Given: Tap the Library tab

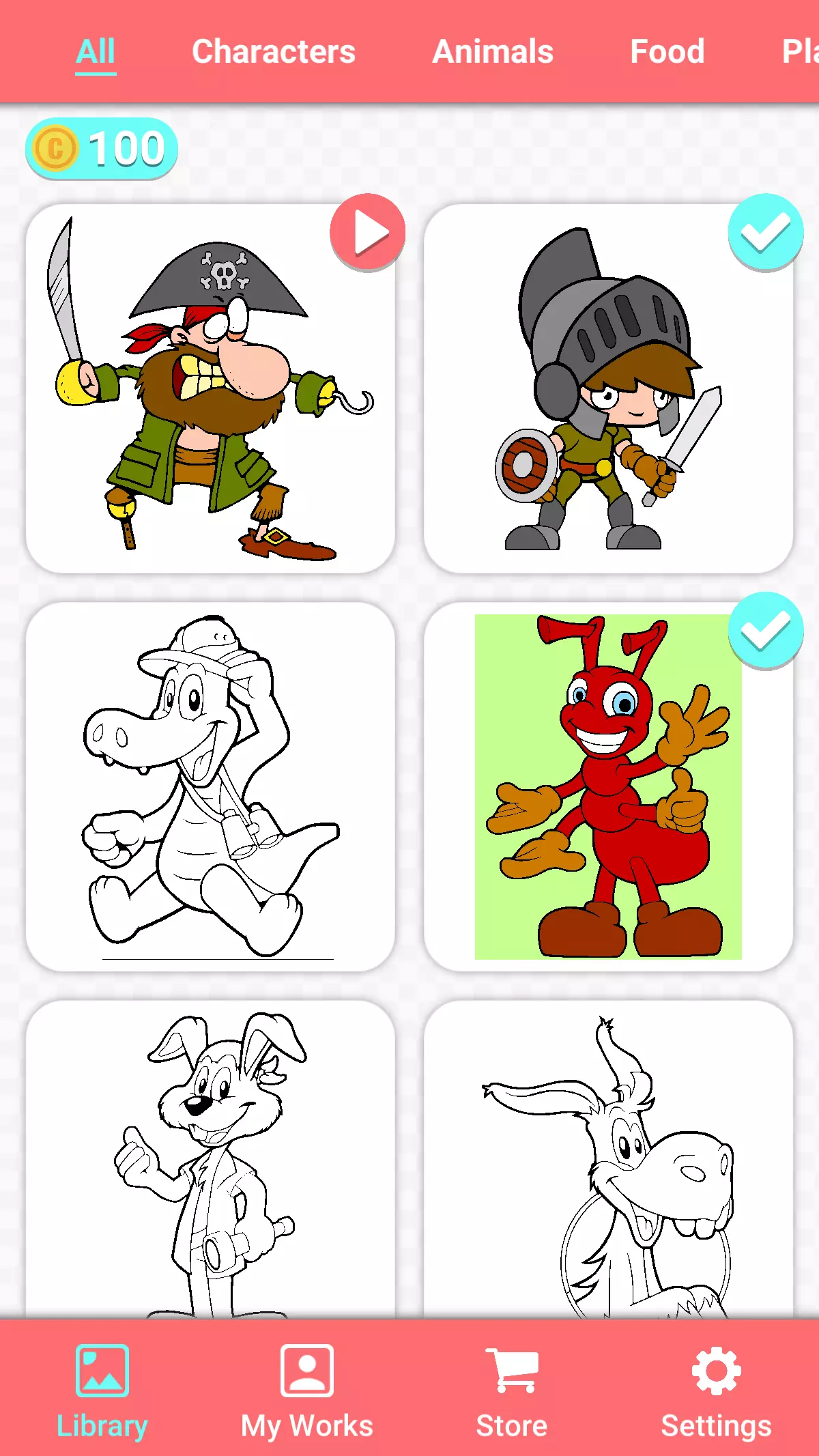Looking at the screenshot, I should click(102, 1388).
